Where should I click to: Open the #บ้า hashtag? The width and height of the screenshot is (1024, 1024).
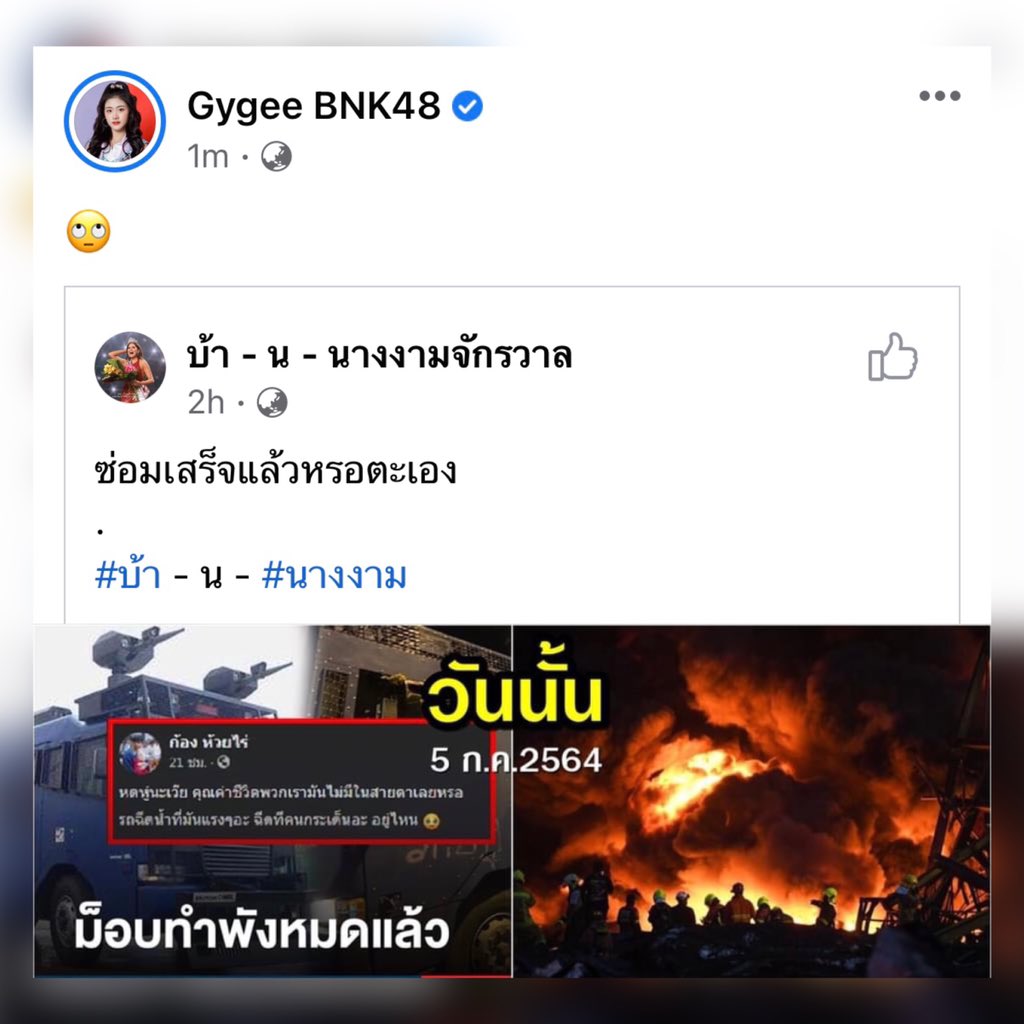(128, 577)
